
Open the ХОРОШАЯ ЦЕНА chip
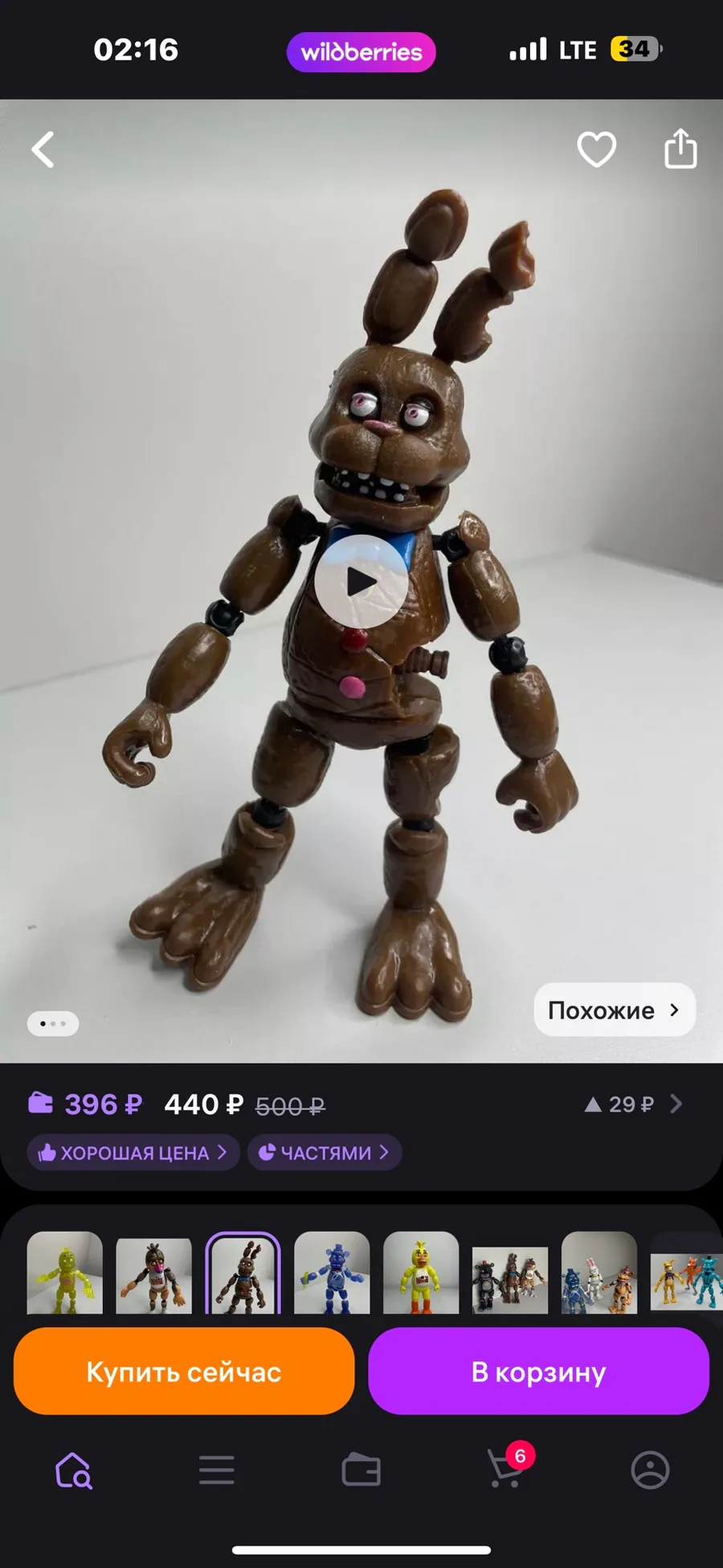click(x=133, y=1153)
